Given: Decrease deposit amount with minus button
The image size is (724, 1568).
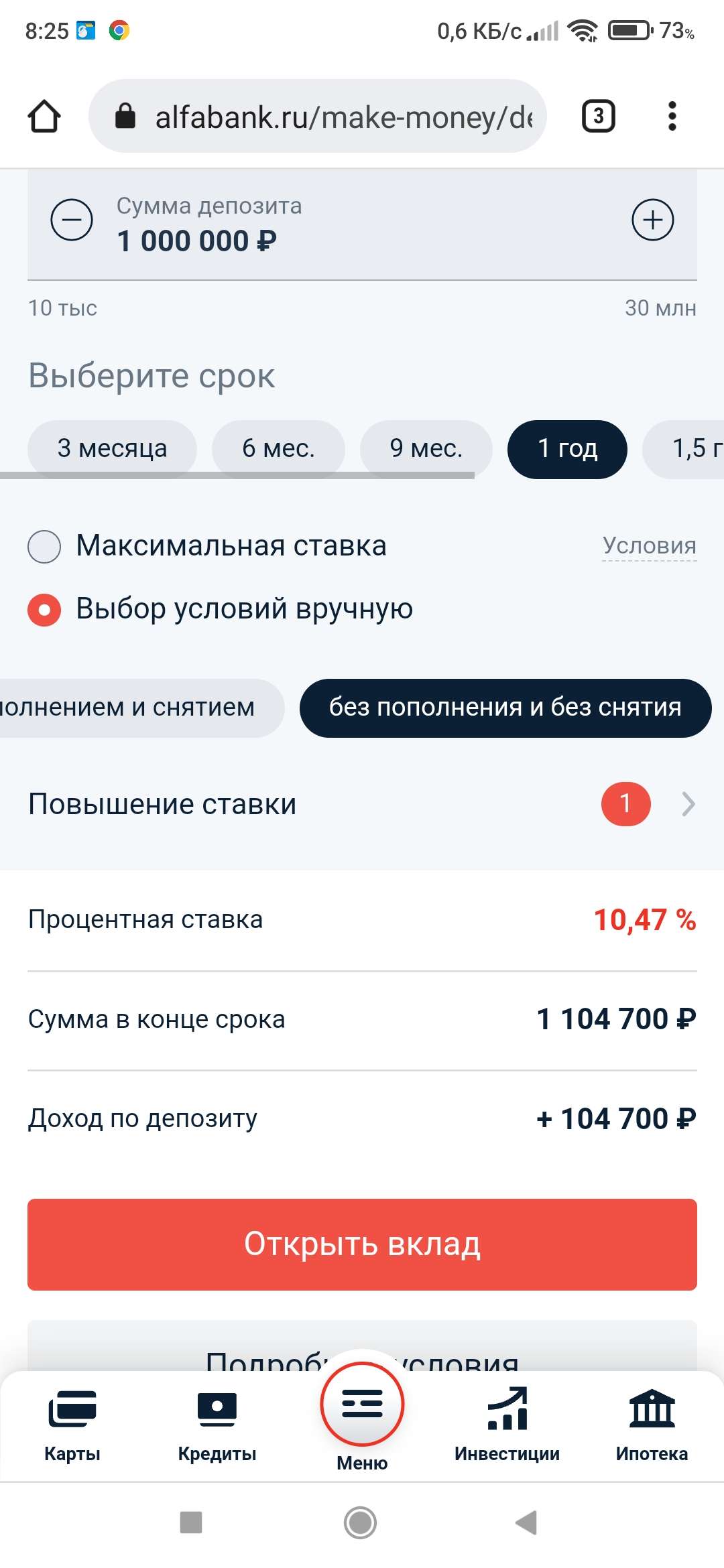Looking at the screenshot, I should 72,220.
